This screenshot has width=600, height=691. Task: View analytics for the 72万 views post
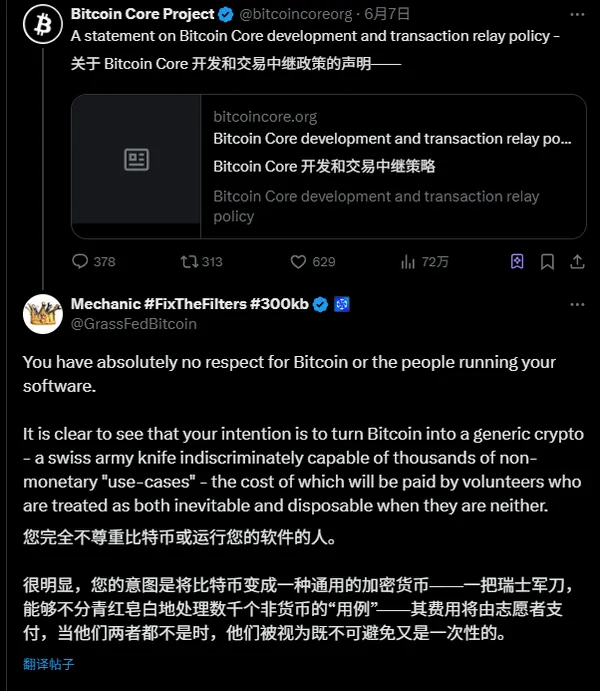coord(408,262)
